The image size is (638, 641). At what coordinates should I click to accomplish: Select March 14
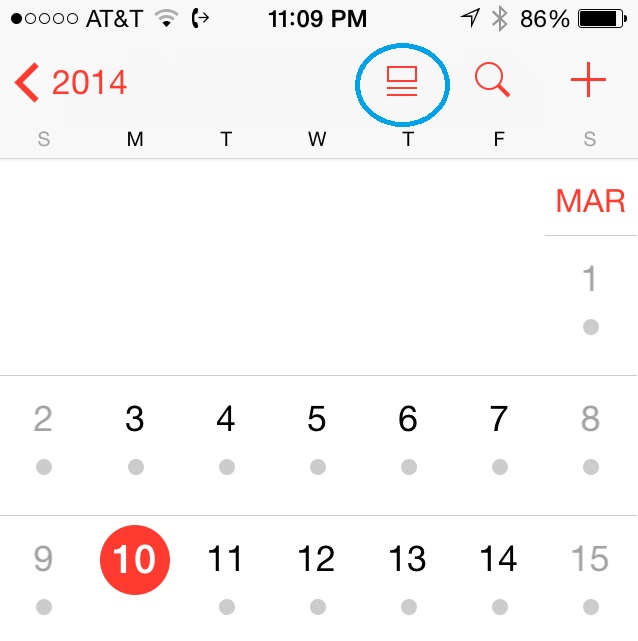click(499, 559)
